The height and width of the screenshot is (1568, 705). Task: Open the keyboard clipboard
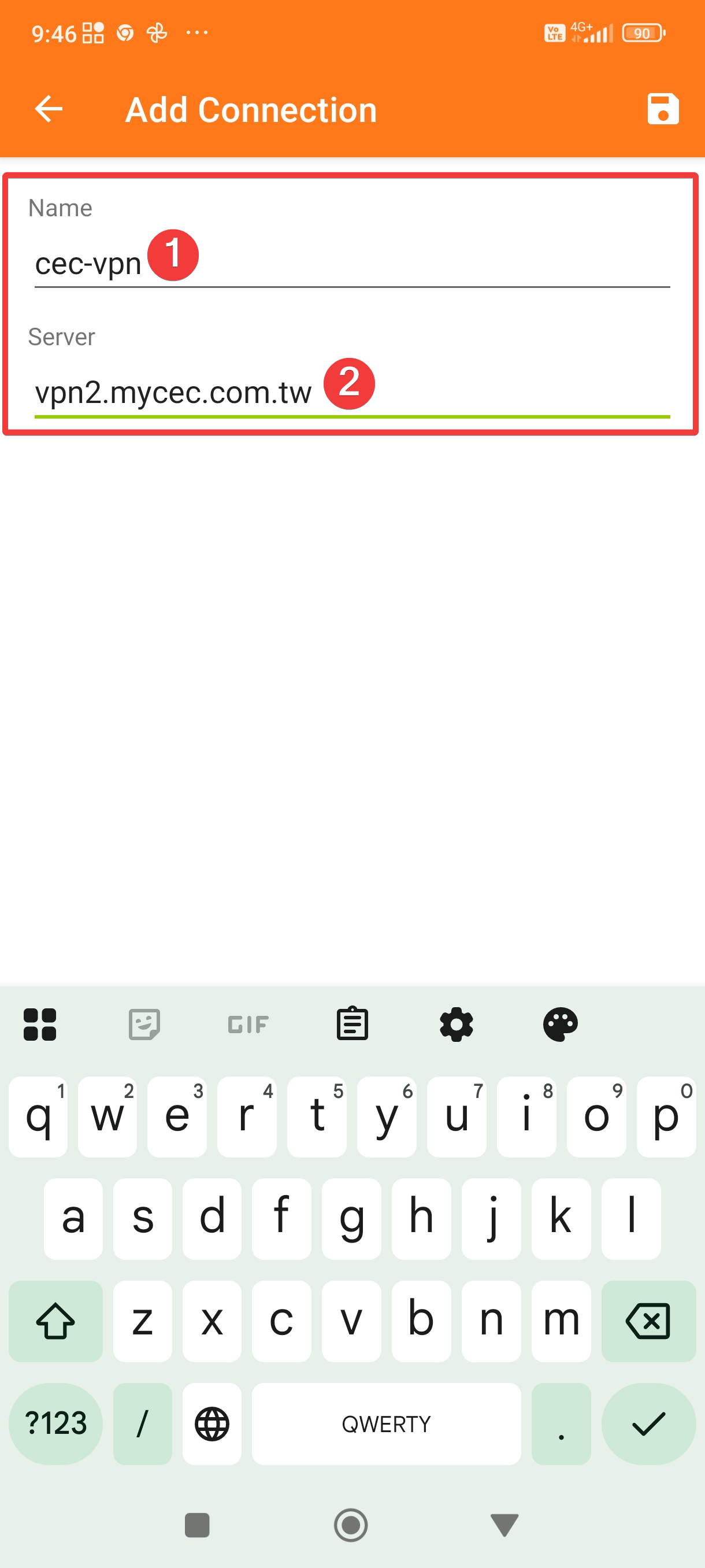pyautogui.click(x=352, y=1024)
